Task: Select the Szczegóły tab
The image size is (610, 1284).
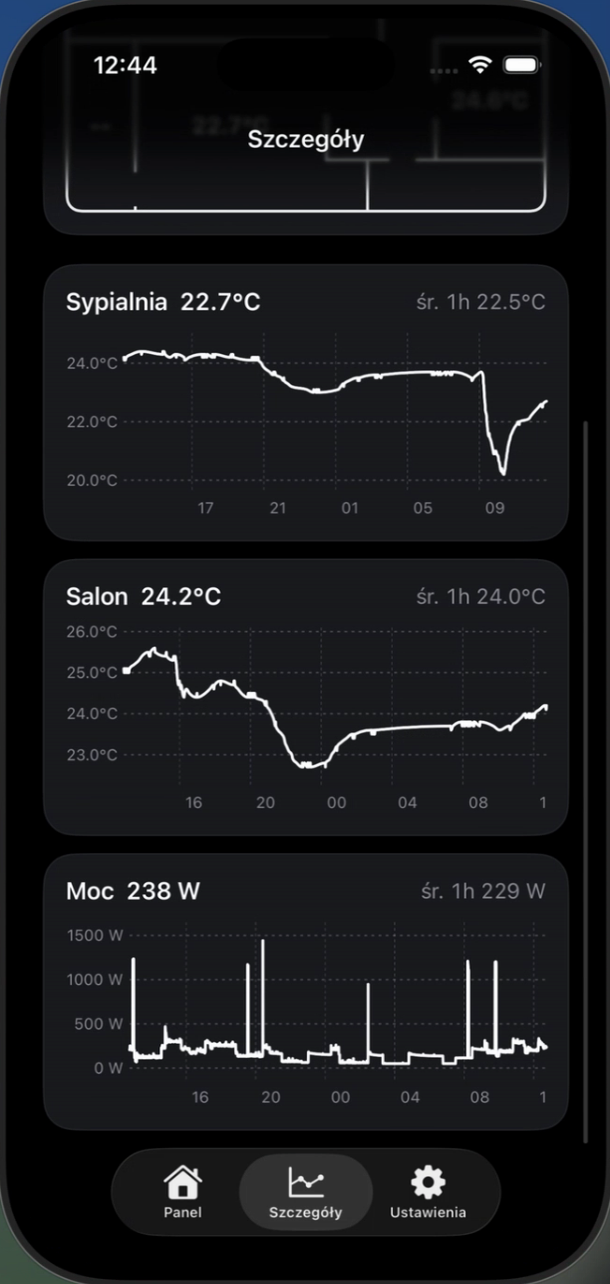Action: tap(305, 1192)
